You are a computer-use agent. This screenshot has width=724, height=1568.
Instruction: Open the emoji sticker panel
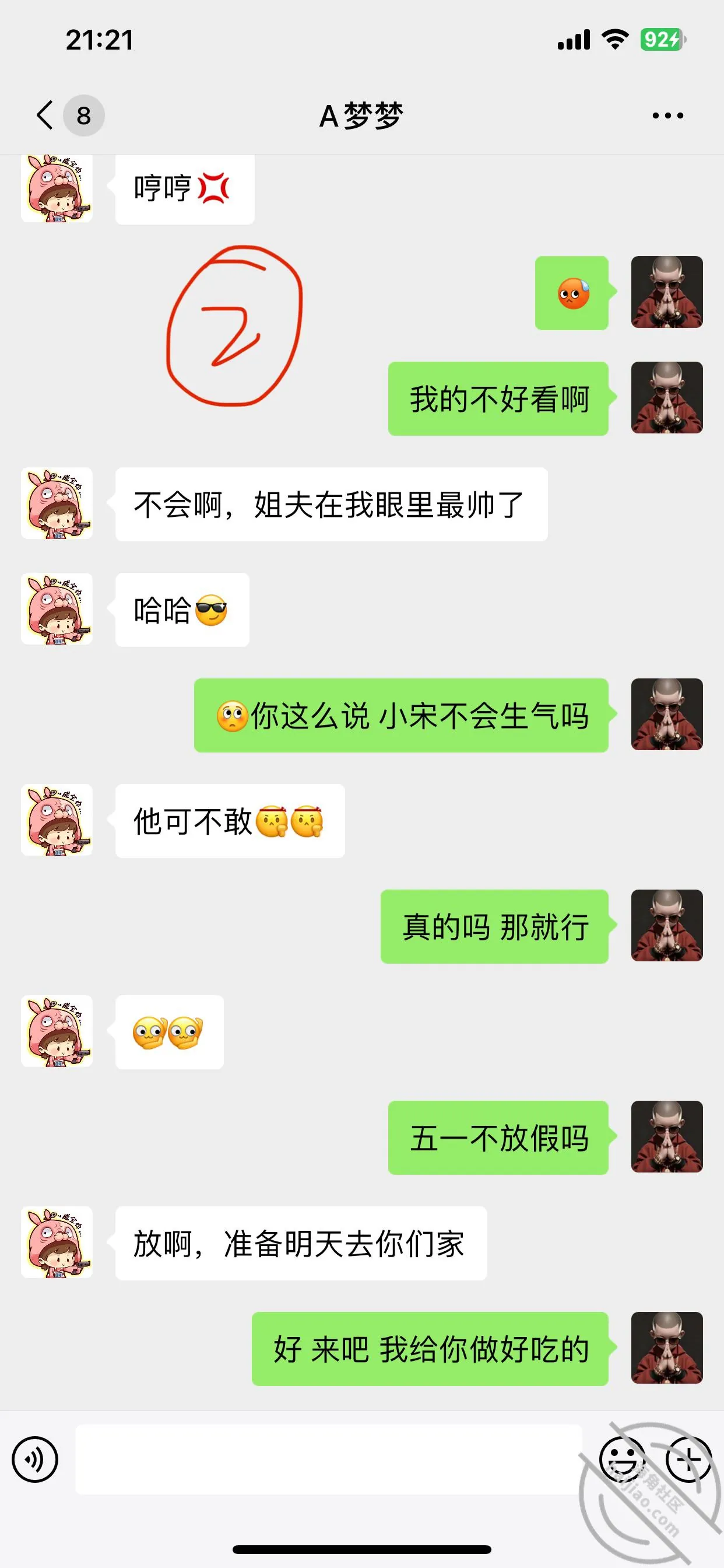coord(622,1459)
